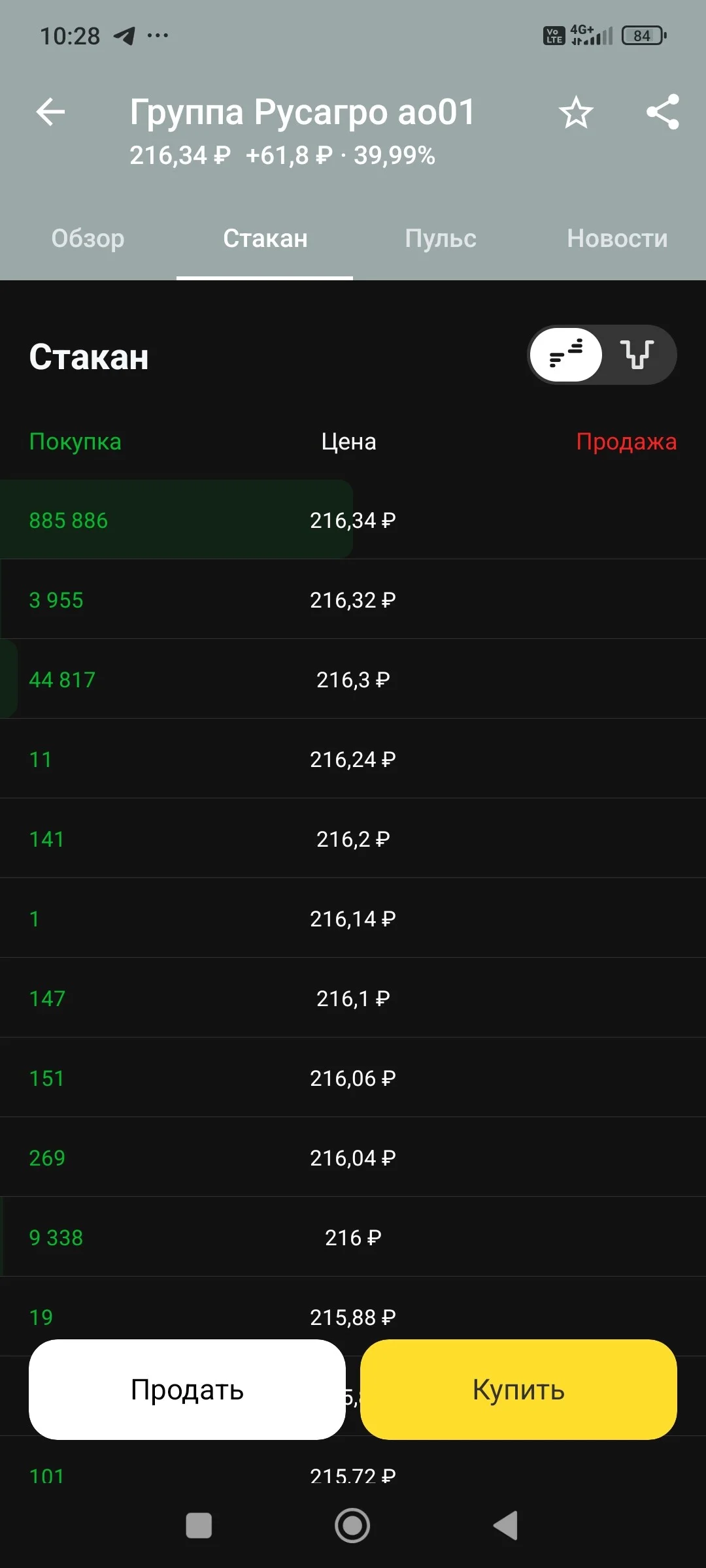Switch to the Обзор tab
706x1568 pixels.
88,238
